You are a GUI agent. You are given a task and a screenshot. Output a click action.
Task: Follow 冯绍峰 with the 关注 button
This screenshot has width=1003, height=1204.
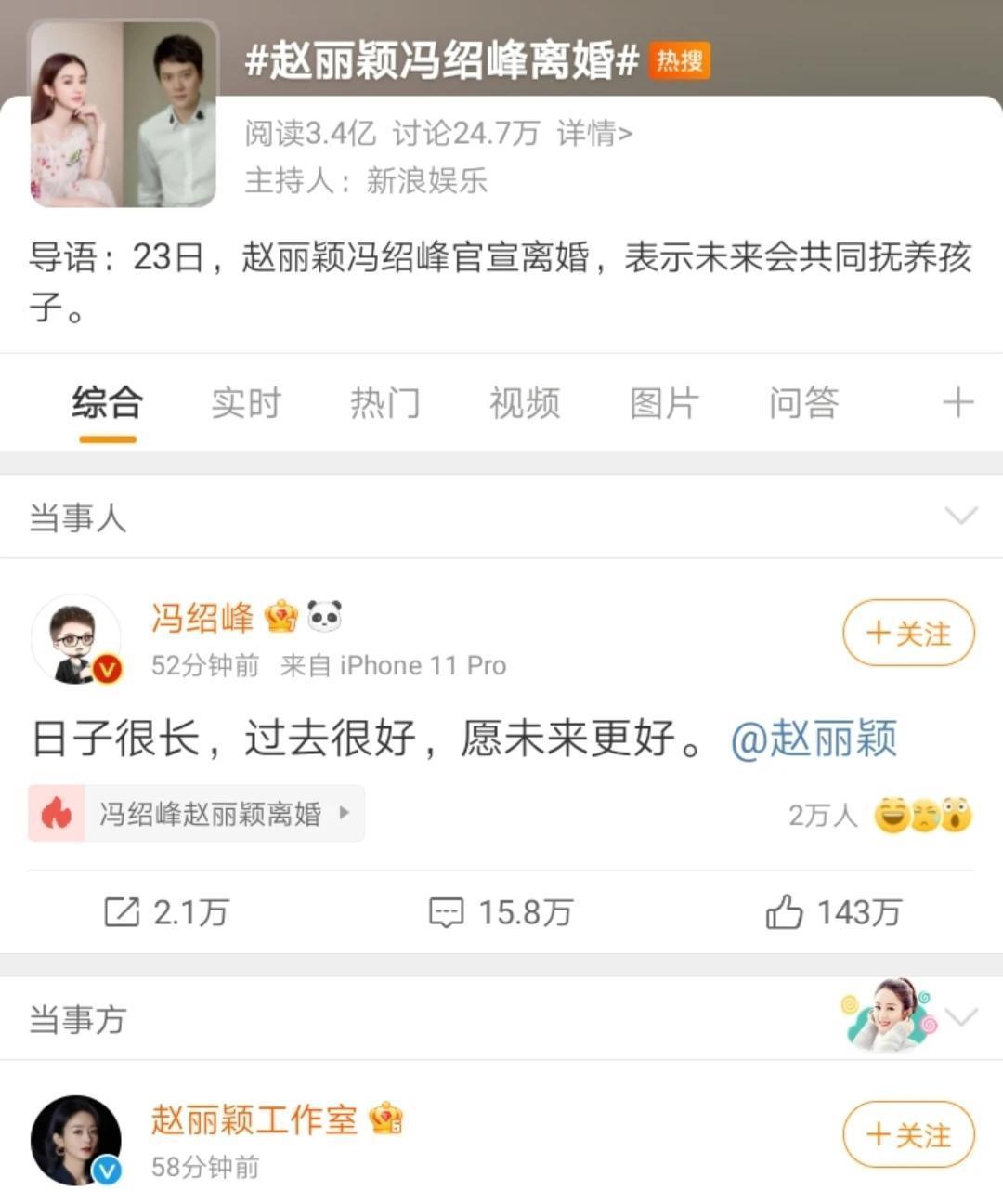tap(908, 634)
